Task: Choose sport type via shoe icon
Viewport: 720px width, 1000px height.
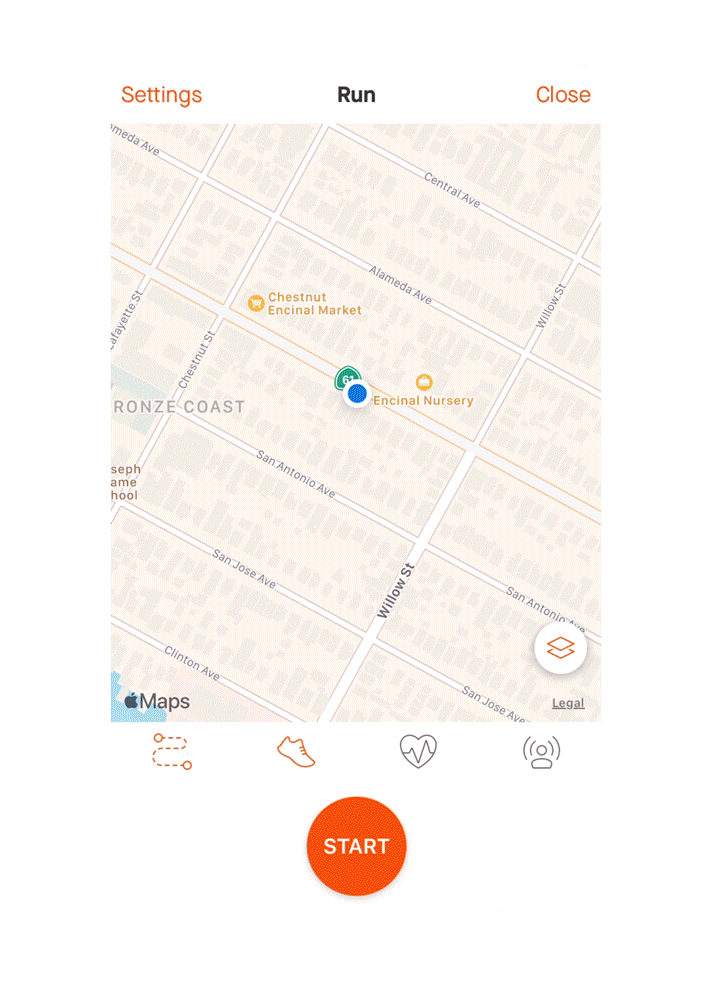Action: coord(296,751)
